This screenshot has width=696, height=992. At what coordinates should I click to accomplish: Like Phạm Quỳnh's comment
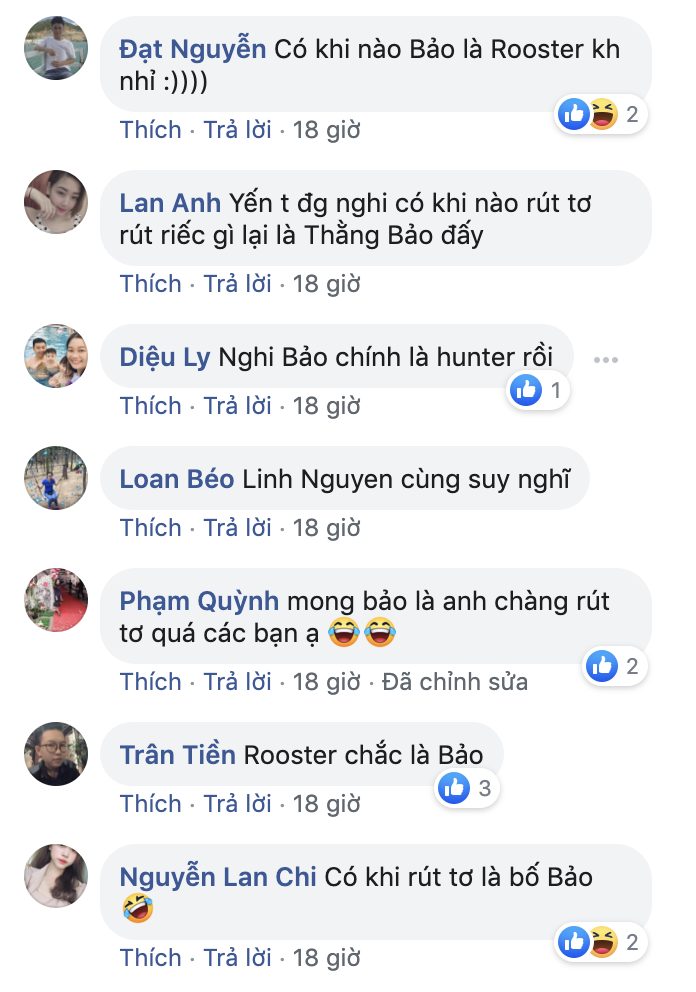150,682
